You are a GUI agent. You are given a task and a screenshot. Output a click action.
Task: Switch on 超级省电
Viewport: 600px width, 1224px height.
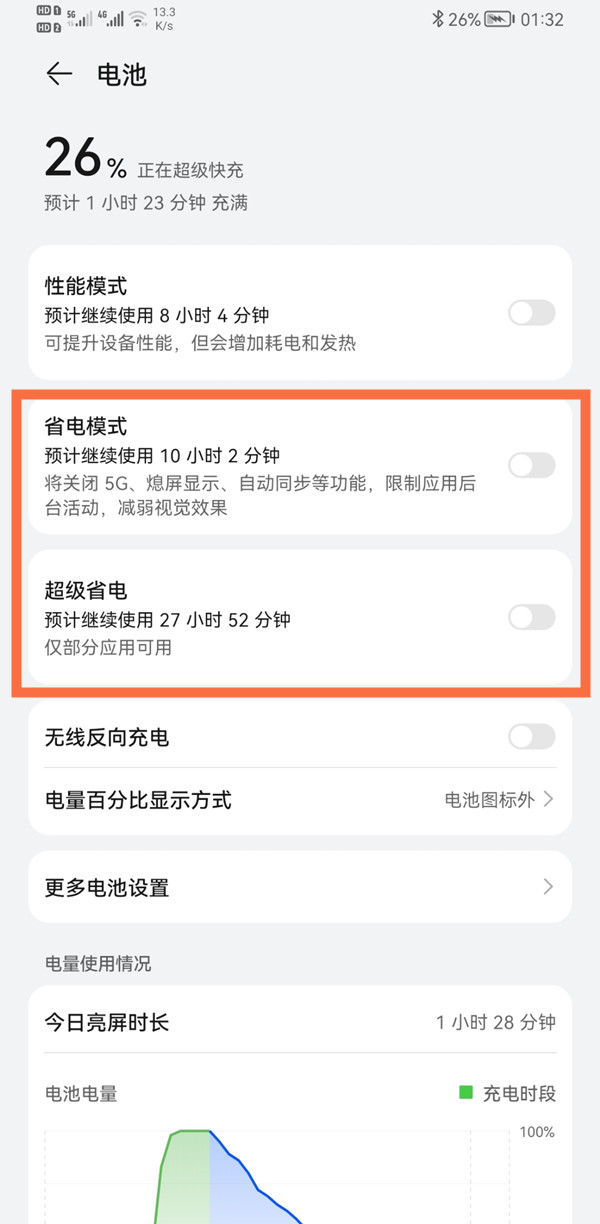(x=531, y=618)
